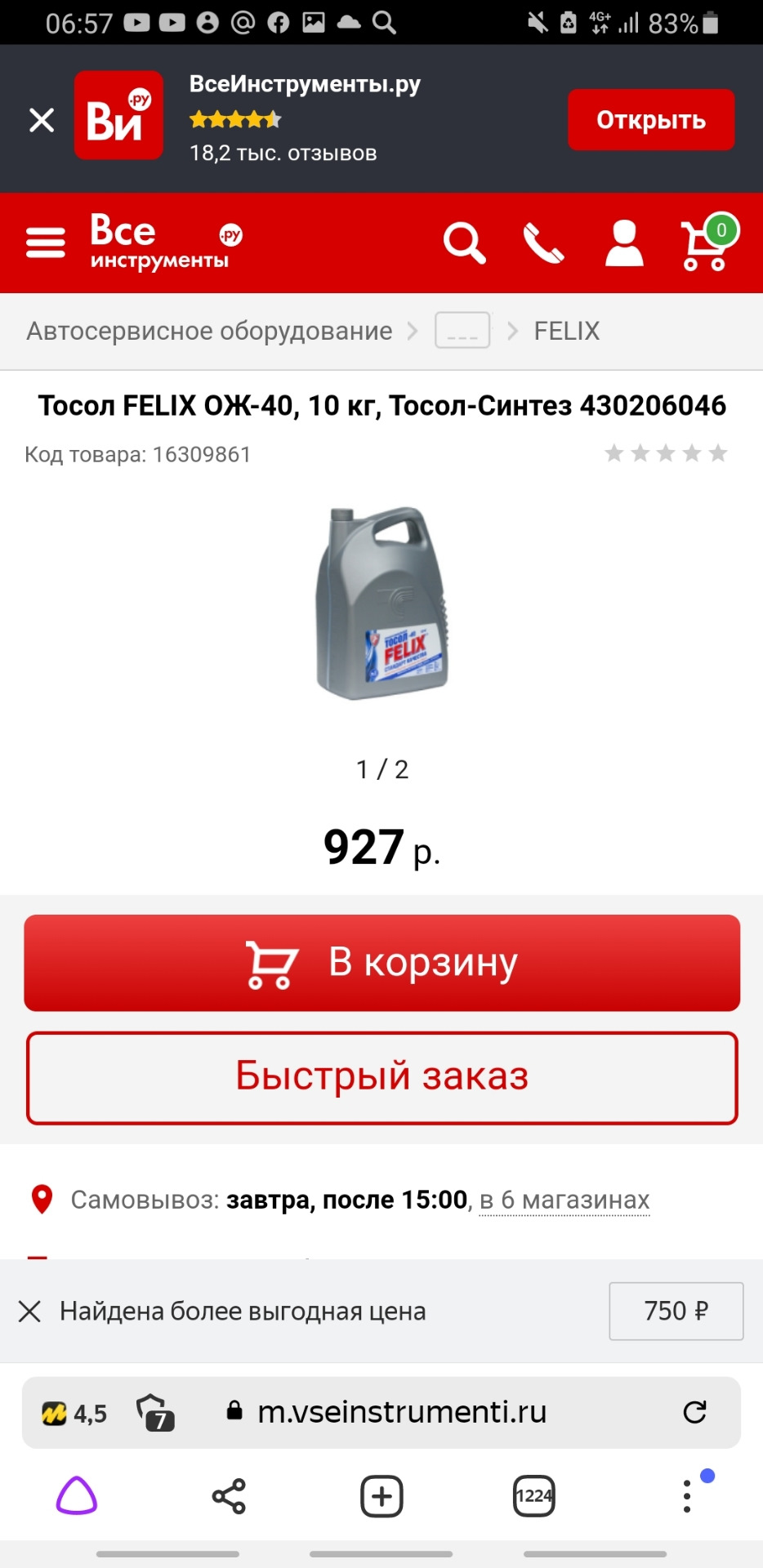Tap the red Открыть button

pos(650,120)
